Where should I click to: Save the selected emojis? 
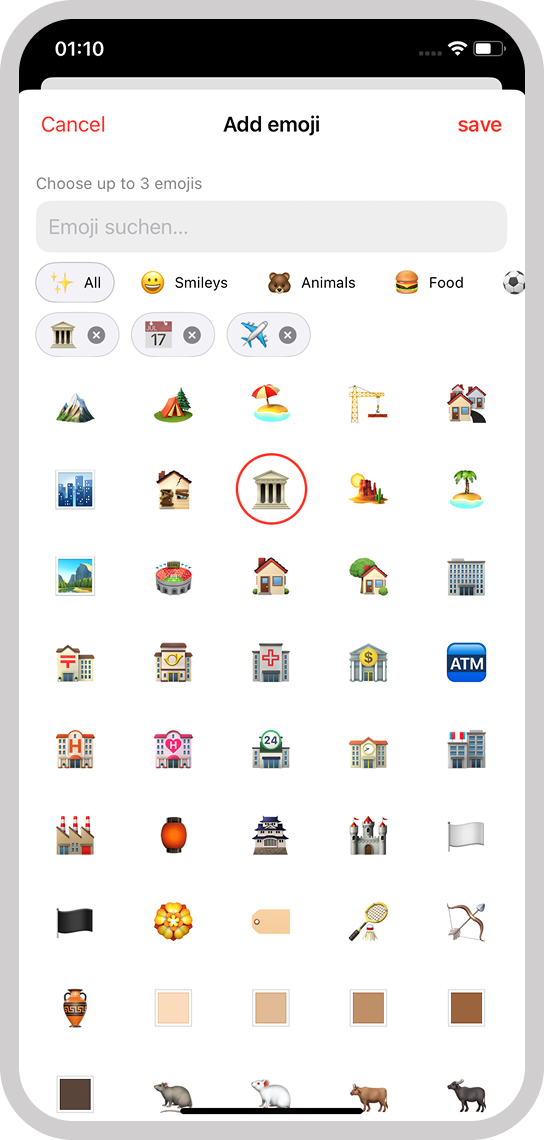pyautogui.click(x=479, y=125)
